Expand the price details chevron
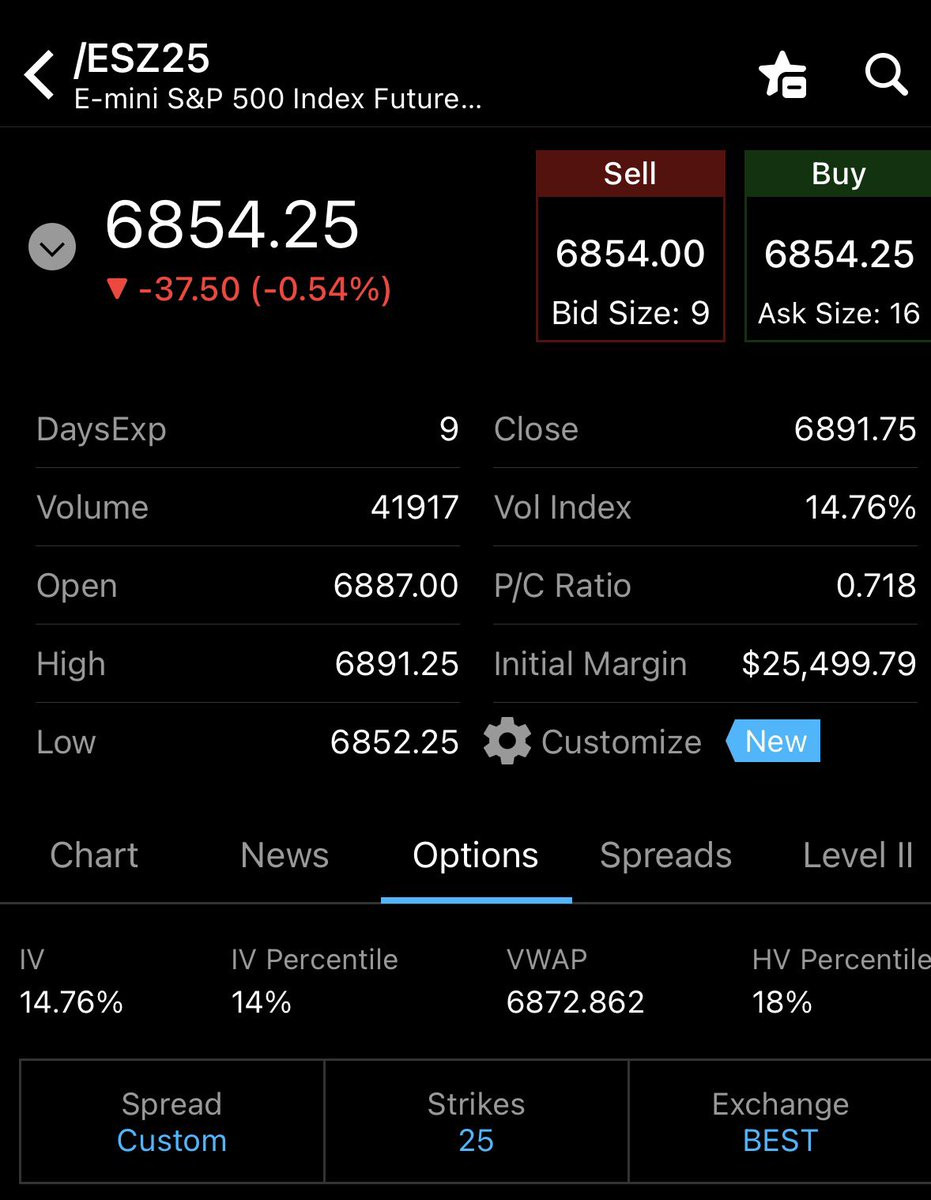The width and height of the screenshot is (931, 1200). pyautogui.click(x=52, y=246)
